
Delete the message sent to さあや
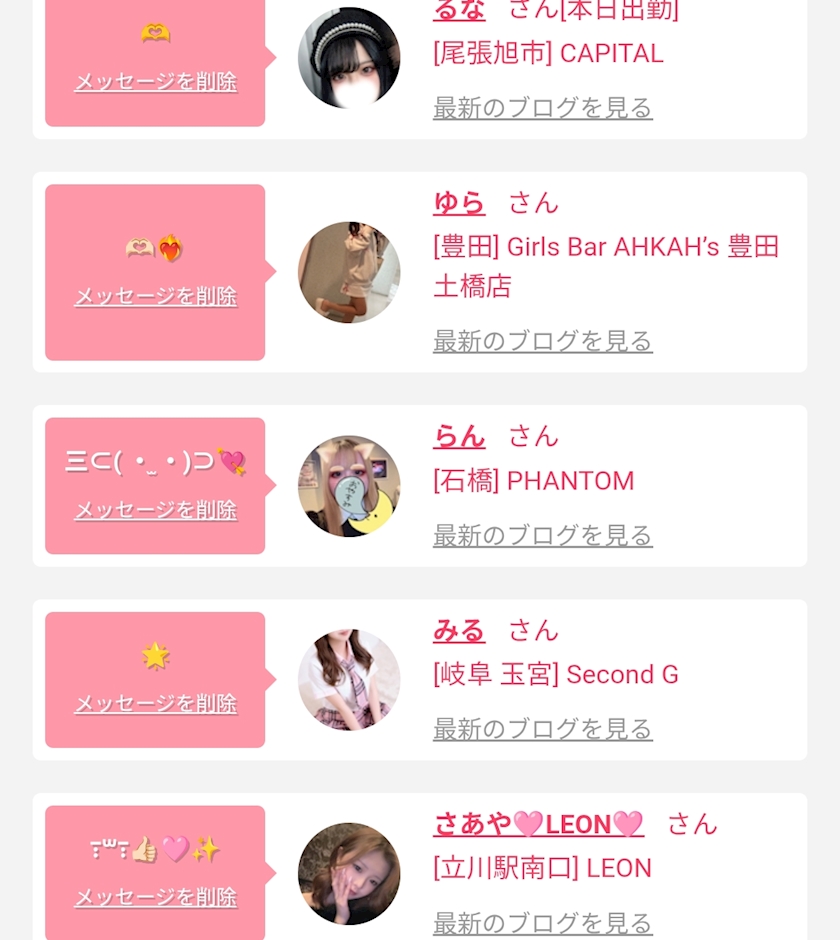point(156,897)
